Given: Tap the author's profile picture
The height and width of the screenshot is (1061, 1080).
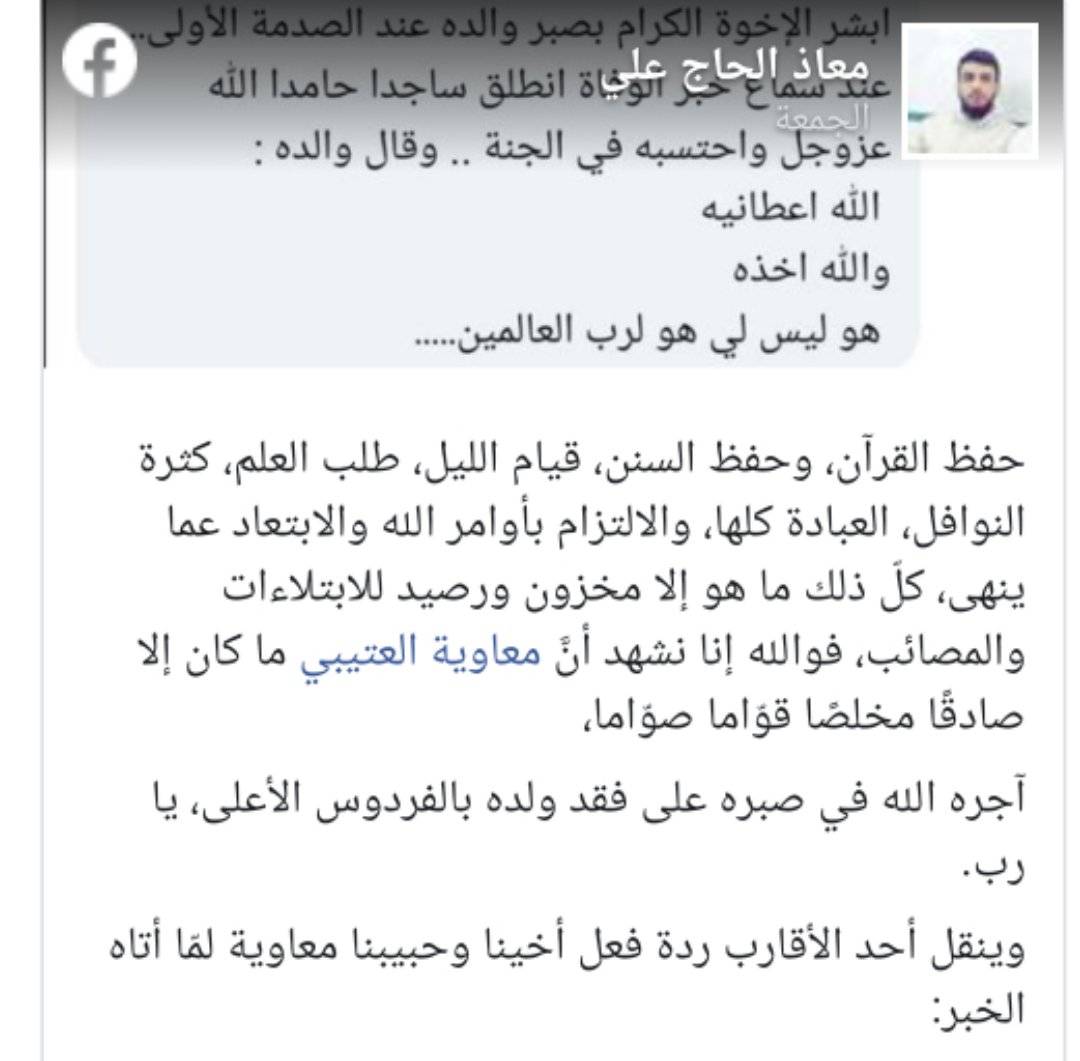Looking at the screenshot, I should pyautogui.click(x=970, y=91).
